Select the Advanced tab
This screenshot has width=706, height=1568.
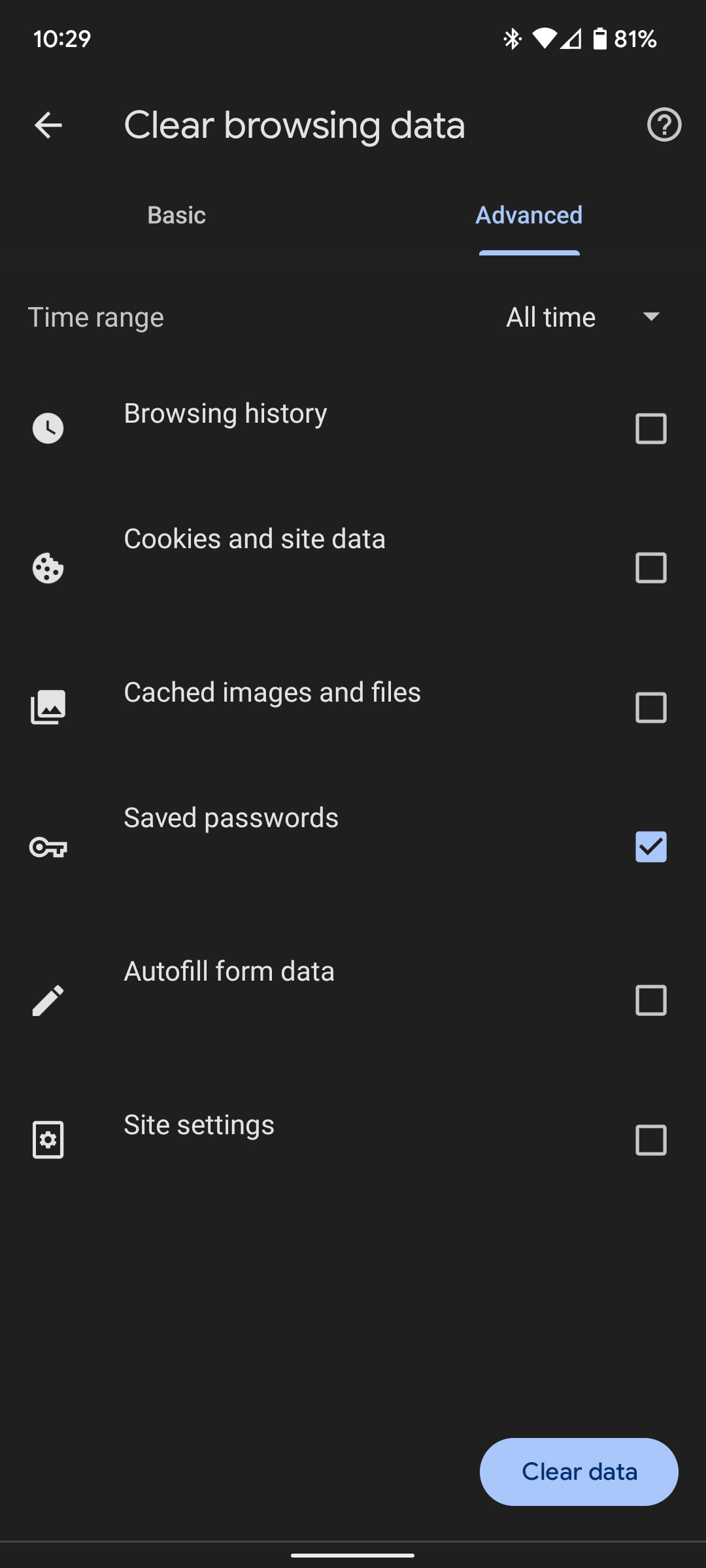(x=528, y=214)
